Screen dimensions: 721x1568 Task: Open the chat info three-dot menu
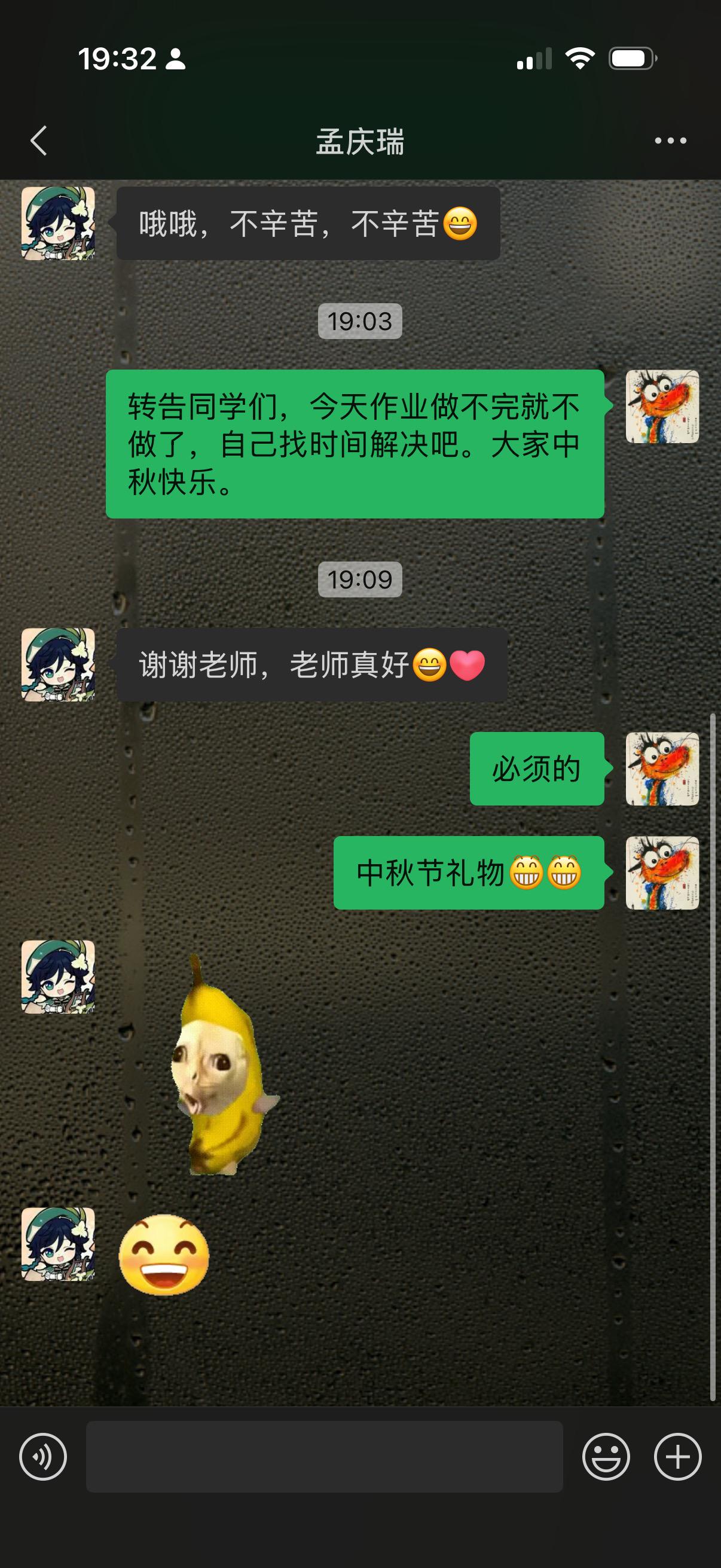[x=670, y=141]
